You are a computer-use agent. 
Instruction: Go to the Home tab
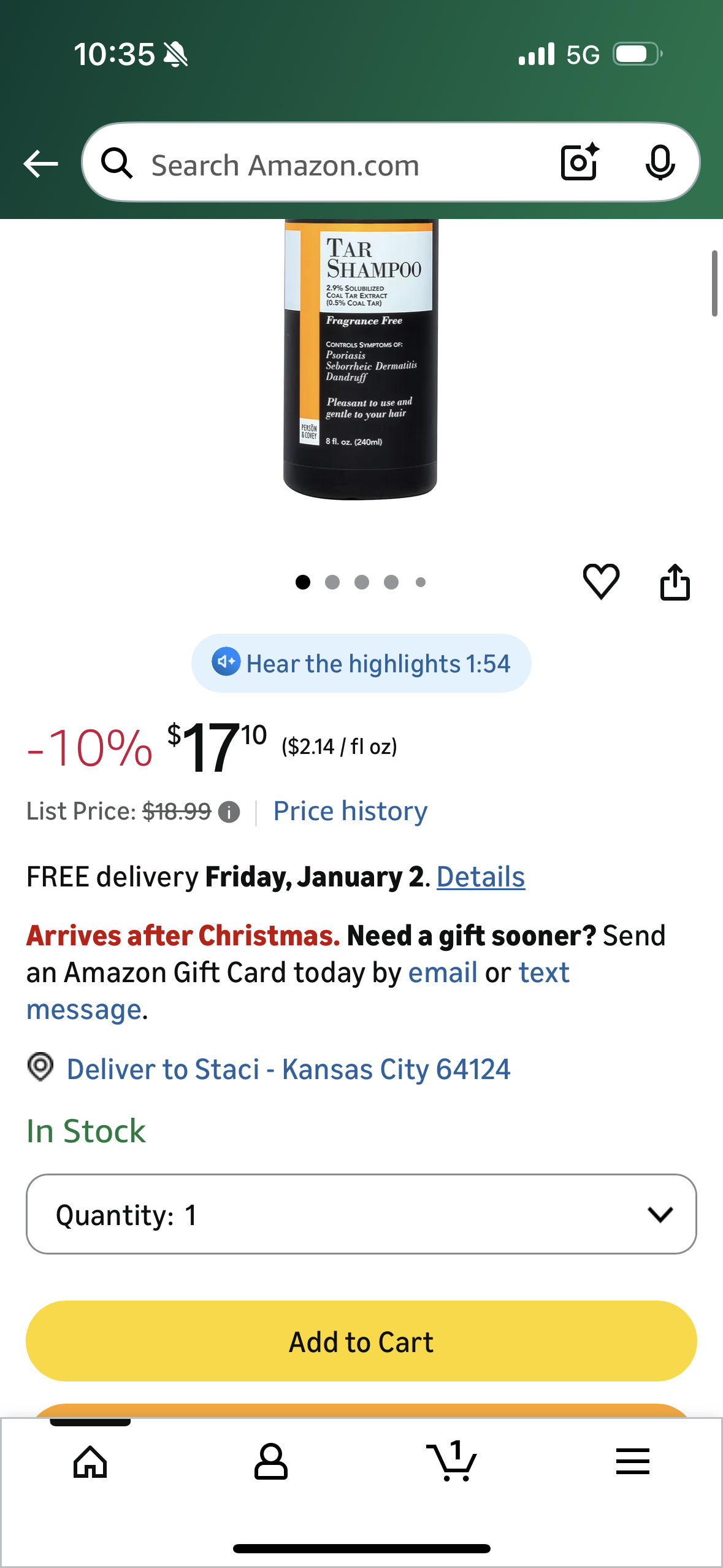click(x=90, y=1462)
